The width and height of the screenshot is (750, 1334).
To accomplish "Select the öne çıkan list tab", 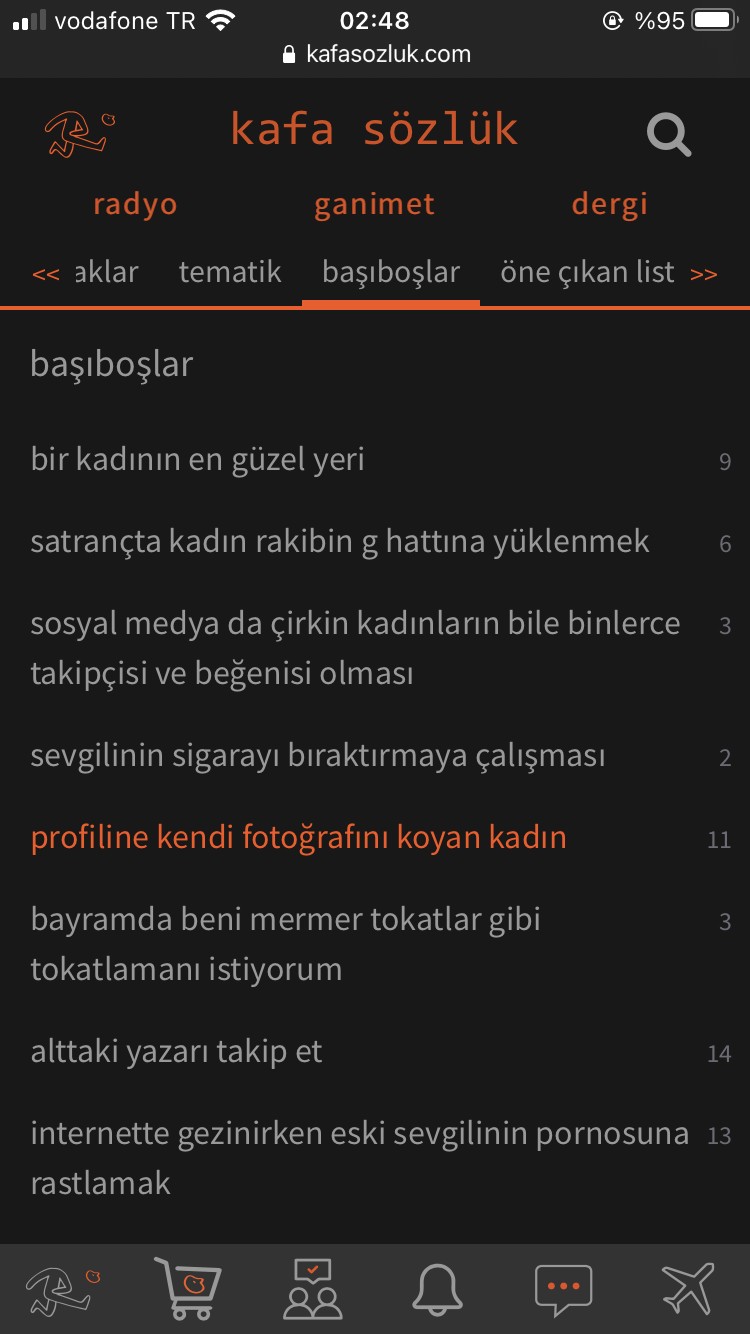I will point(587,272).
